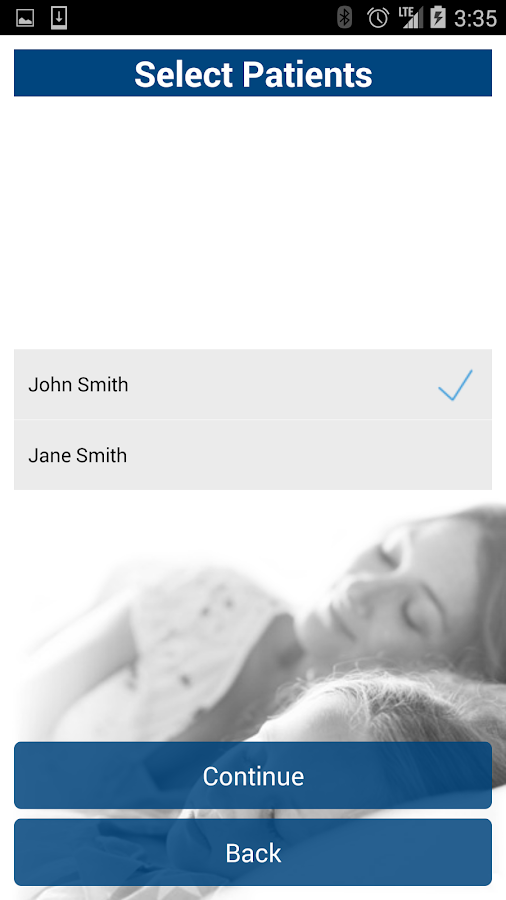Select patient Jane Smith
Image resolution: width=506 pixels, height=900 pixels.
tap(252, 455)
